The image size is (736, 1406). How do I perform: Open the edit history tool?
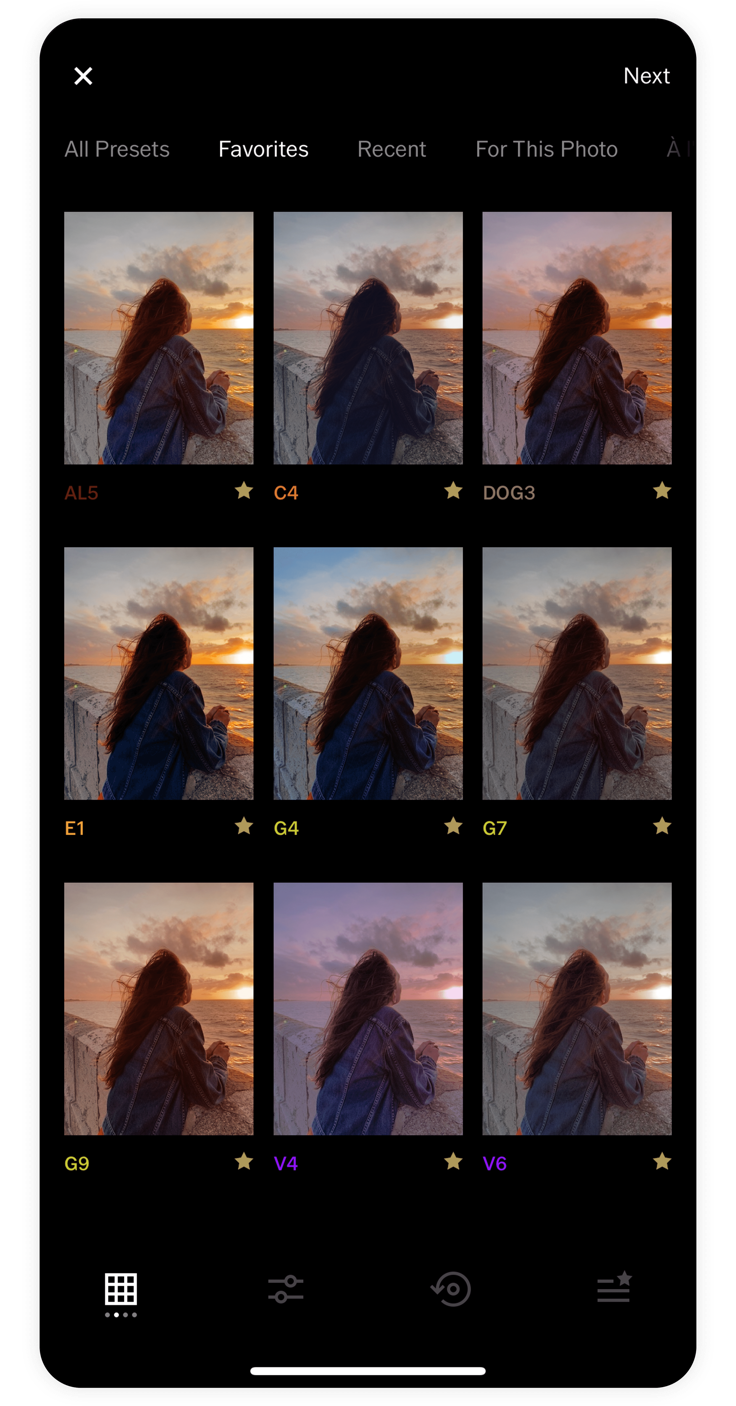pyautogui.click(x=450, y=1289)
